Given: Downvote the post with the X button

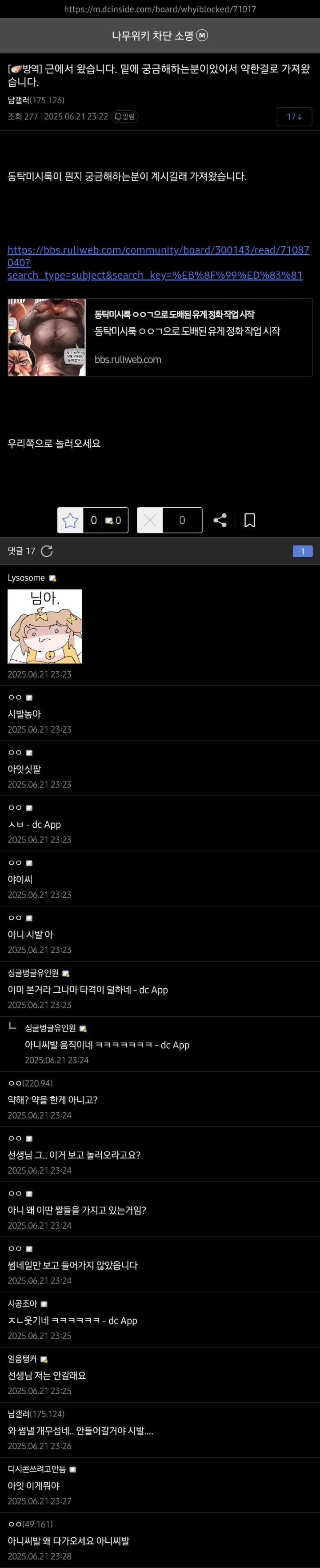Looking at the screenshot, I should pyautogui.click(x=150, y=521).
